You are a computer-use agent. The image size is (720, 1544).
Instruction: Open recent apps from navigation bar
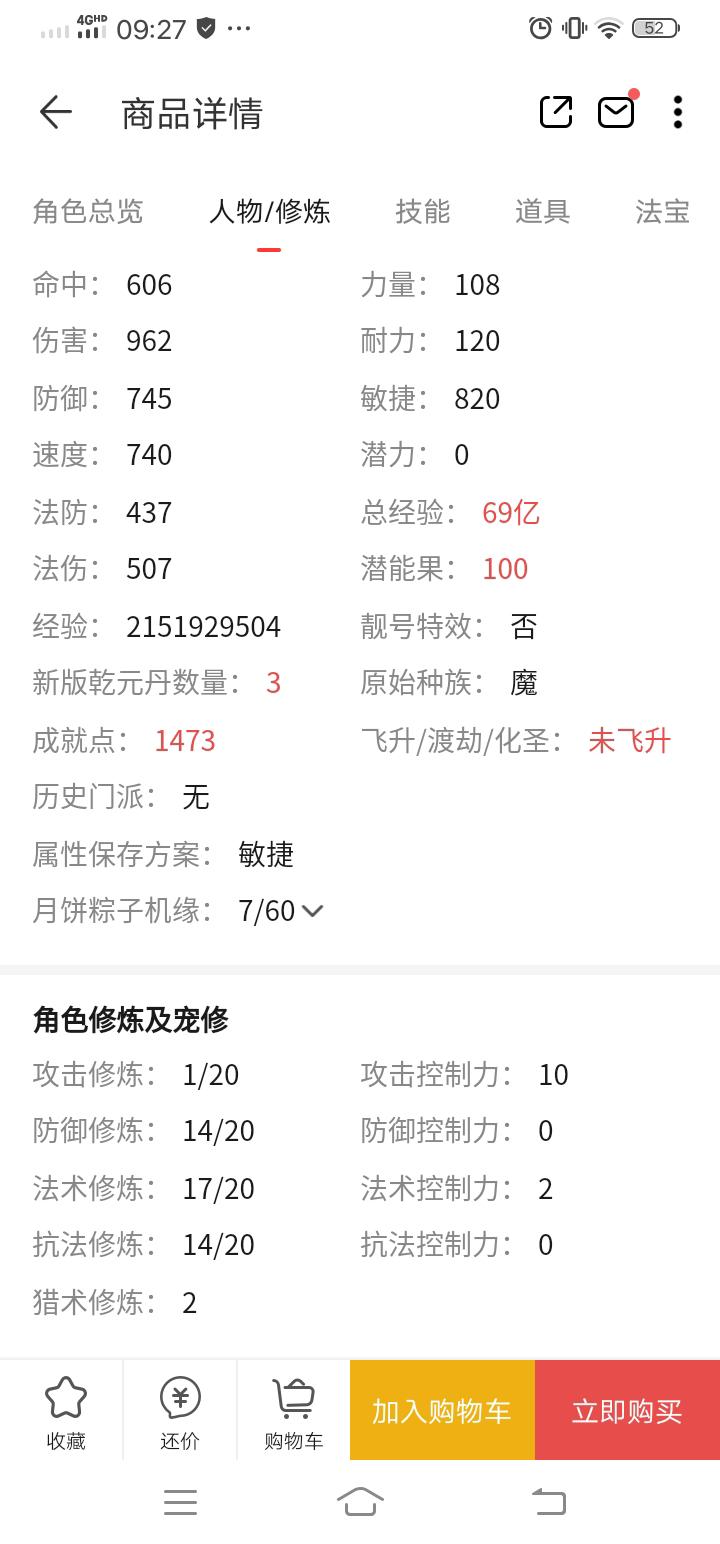click(x=180, y=1501)
